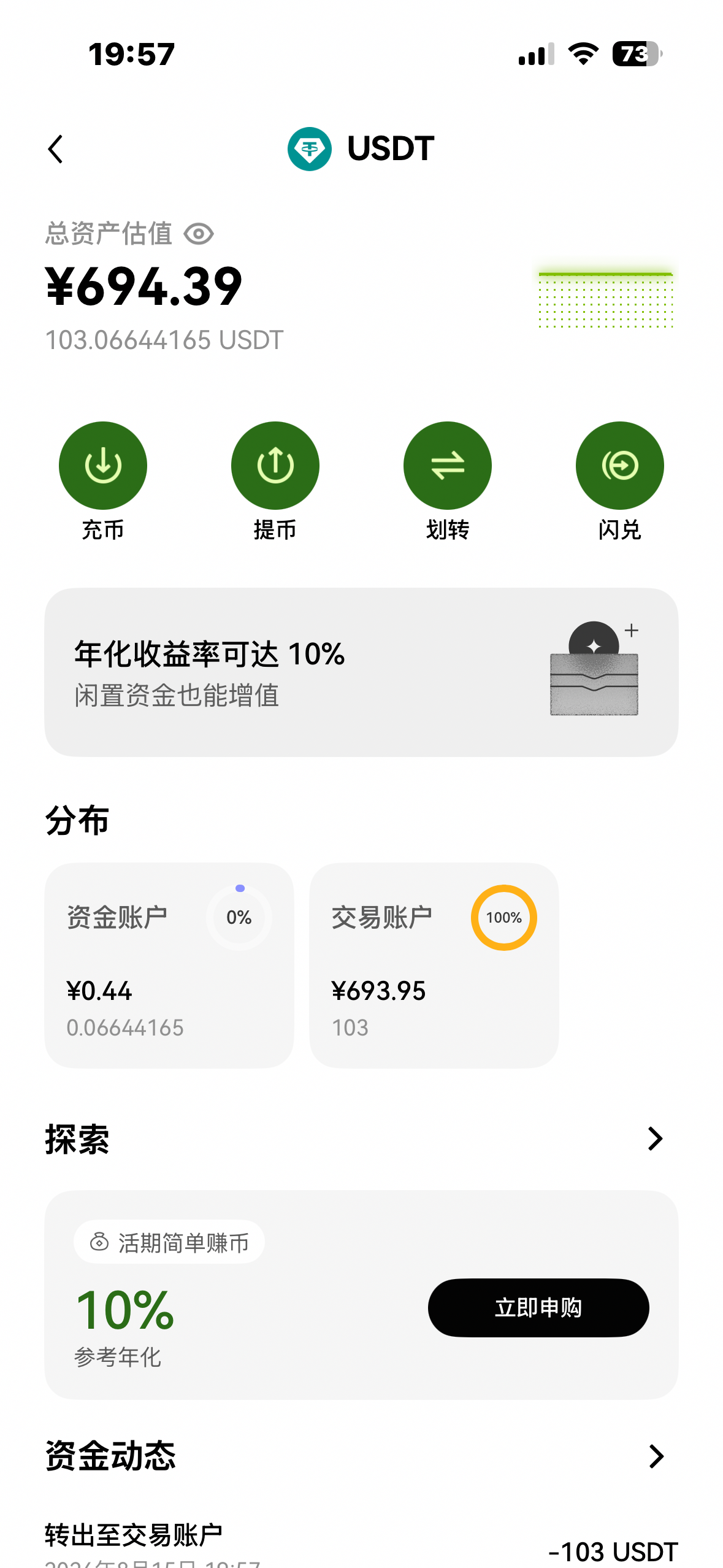Viewport: 723px width, 1568px height.
Task: Open the 资金动态 section arrow
Action: (656, 1456)
